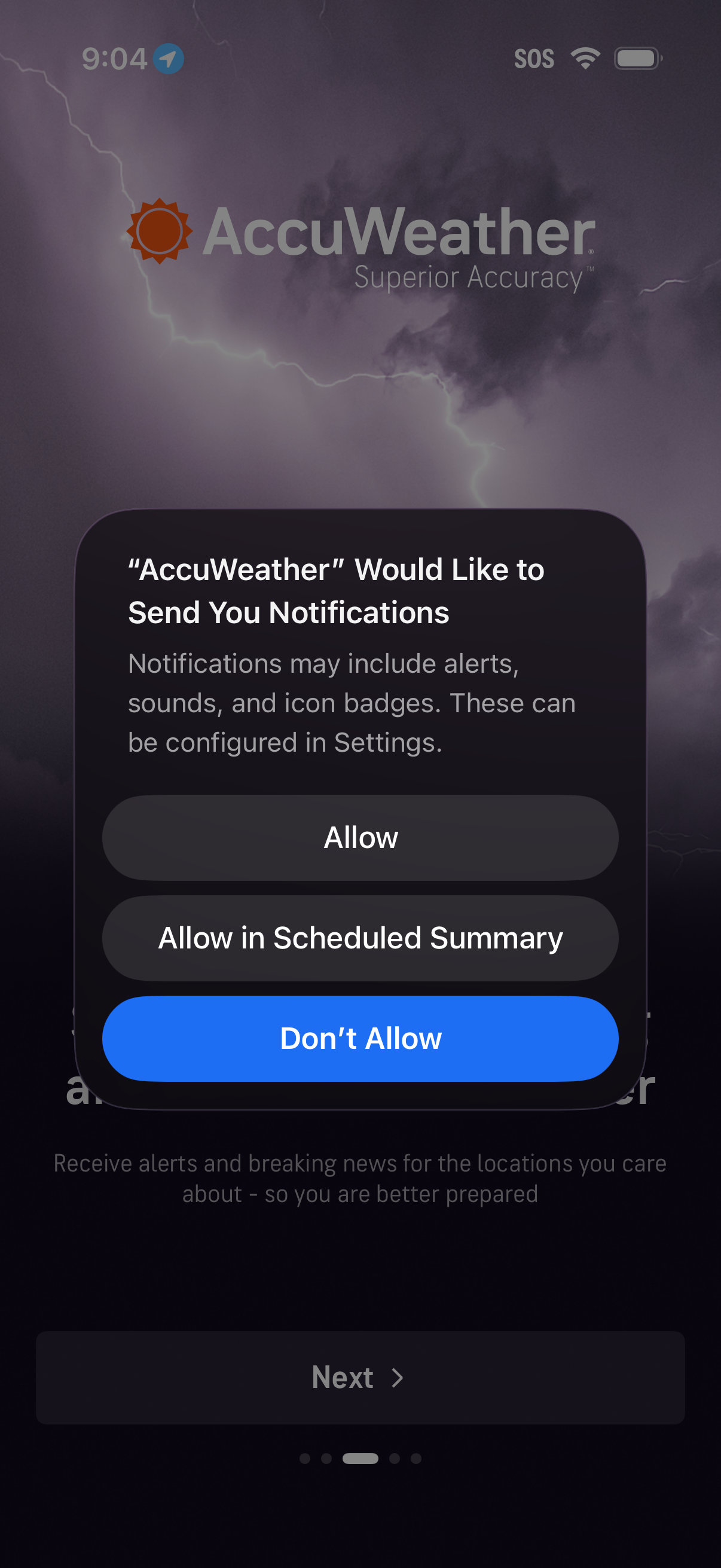
Task: Click the chevron next to Next
Action: point(399,1378)
